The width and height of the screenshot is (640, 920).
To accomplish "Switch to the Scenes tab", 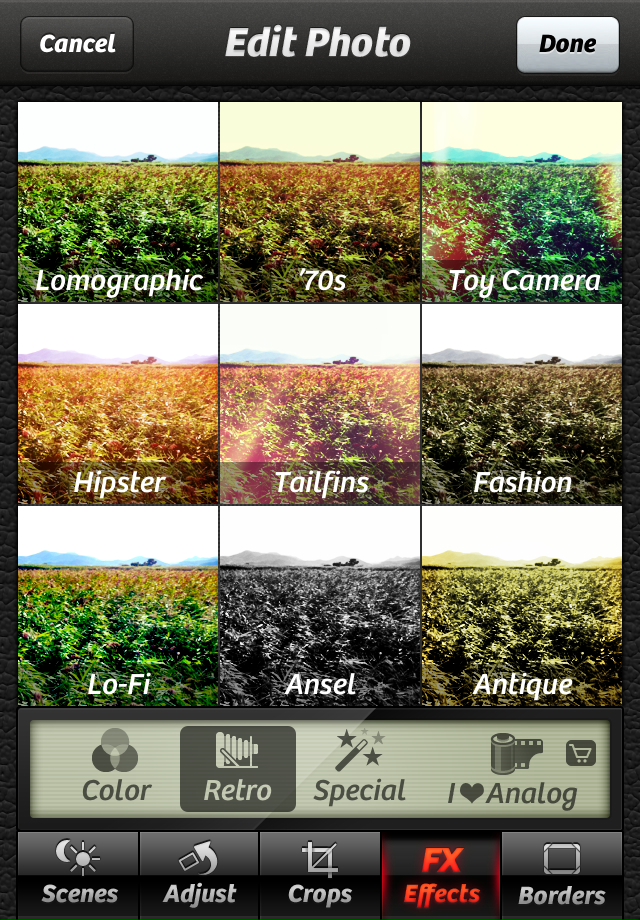I will [78, 875].
